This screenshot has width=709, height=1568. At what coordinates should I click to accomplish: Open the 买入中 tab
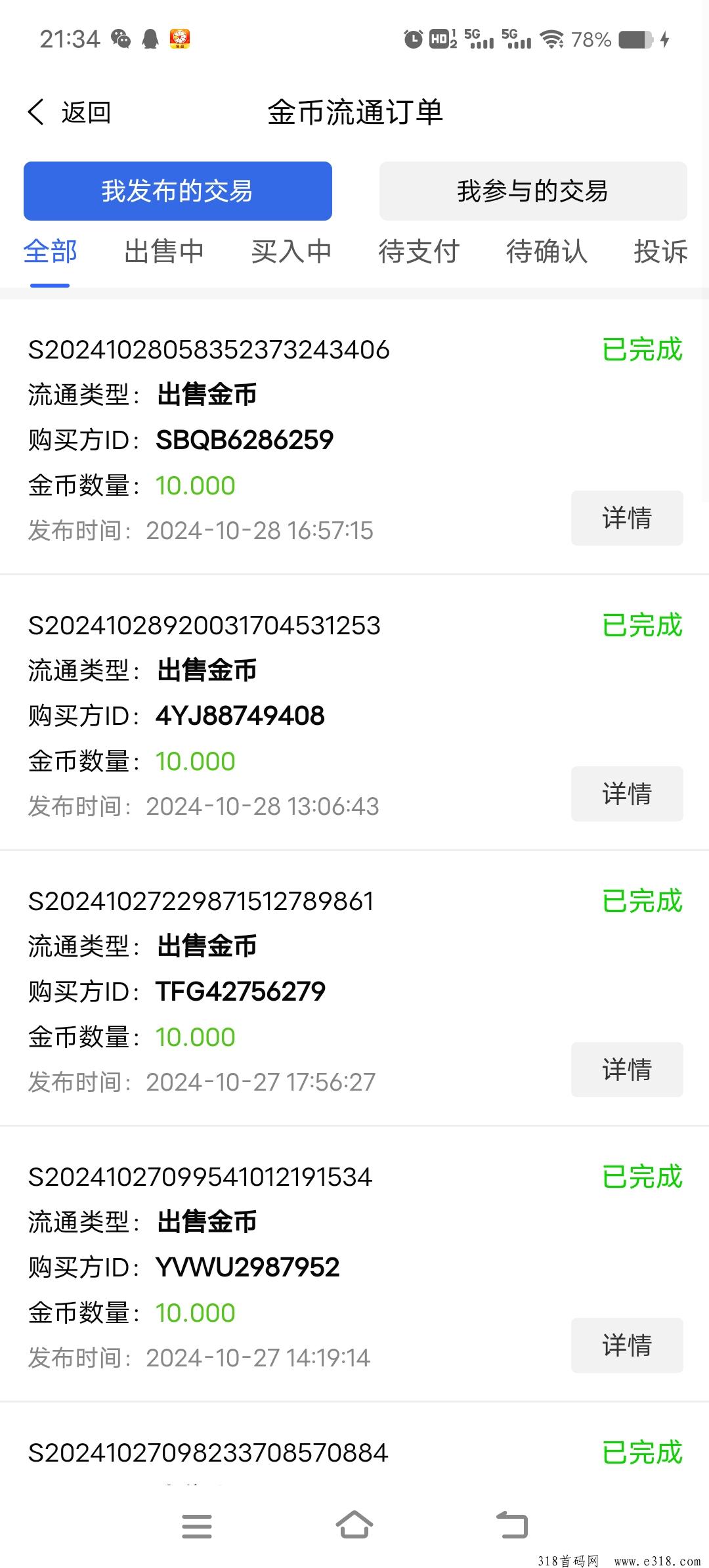[291, 252]
